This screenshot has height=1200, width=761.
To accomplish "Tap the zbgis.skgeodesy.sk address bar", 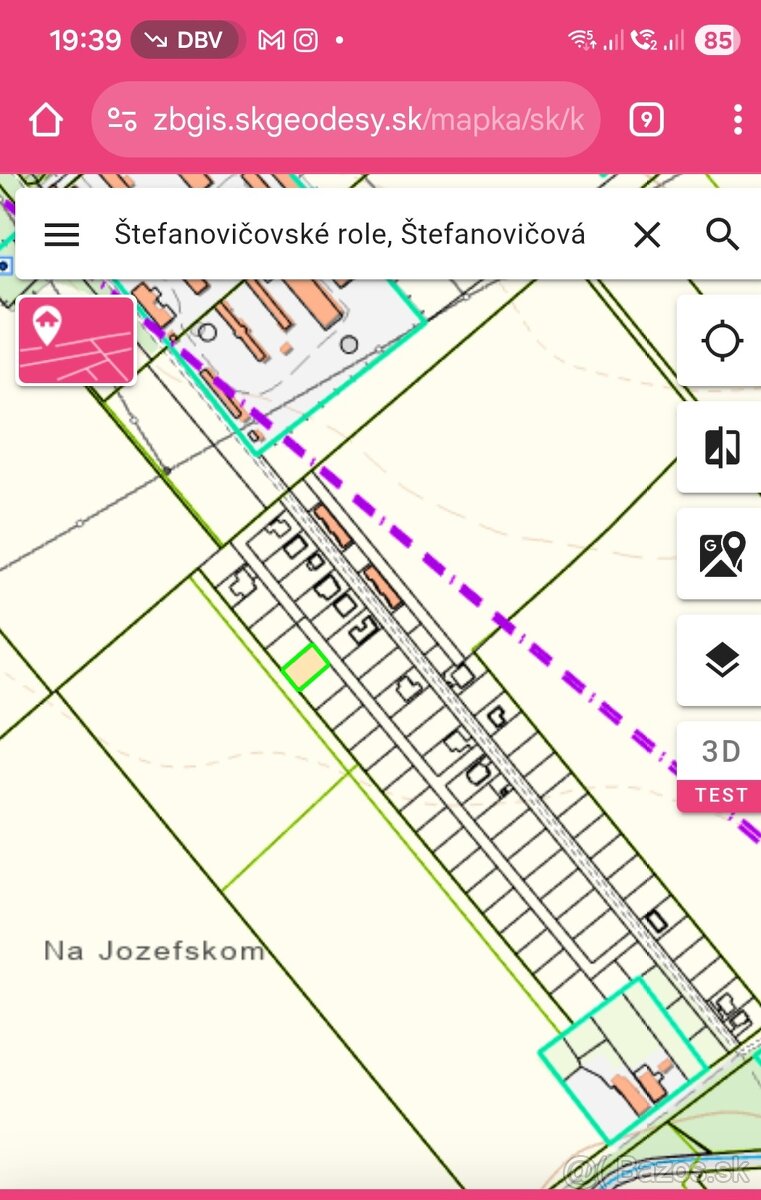I will (x=367, y=121).
